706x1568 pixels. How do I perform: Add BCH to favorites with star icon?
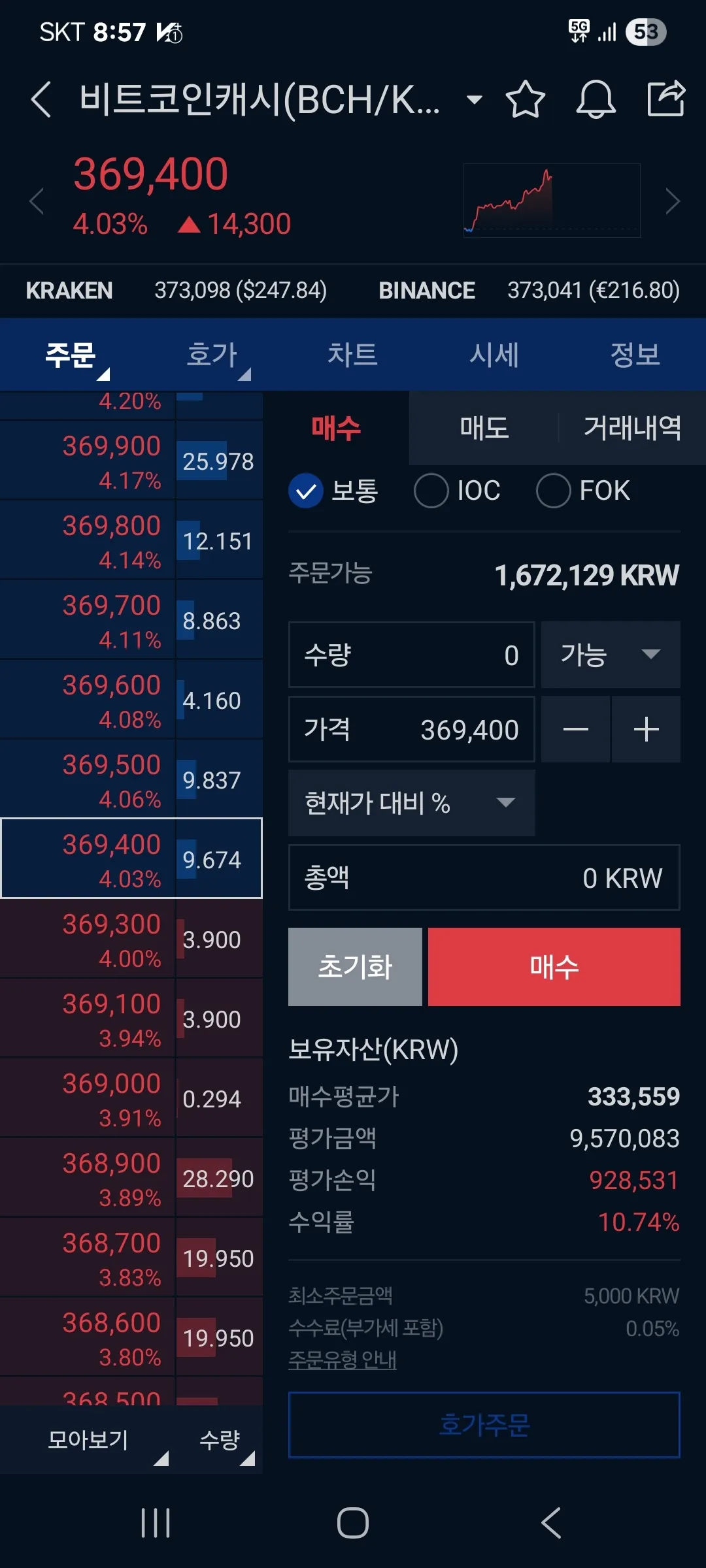(526, 100)
